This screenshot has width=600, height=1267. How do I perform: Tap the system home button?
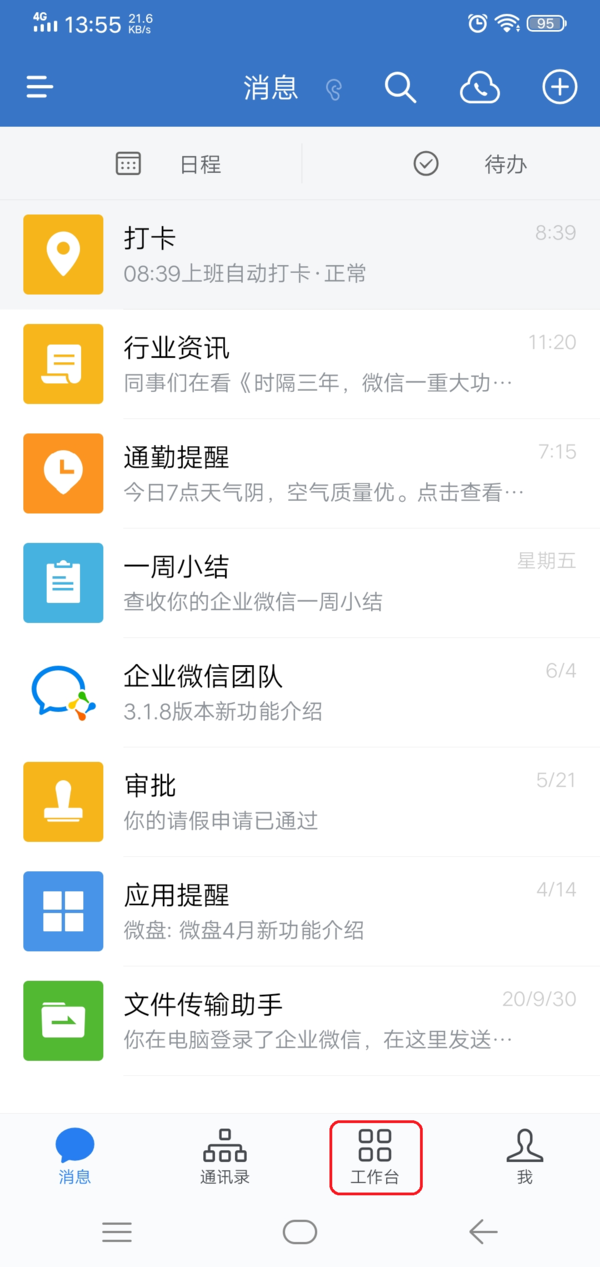click(x=300, y=1232)
